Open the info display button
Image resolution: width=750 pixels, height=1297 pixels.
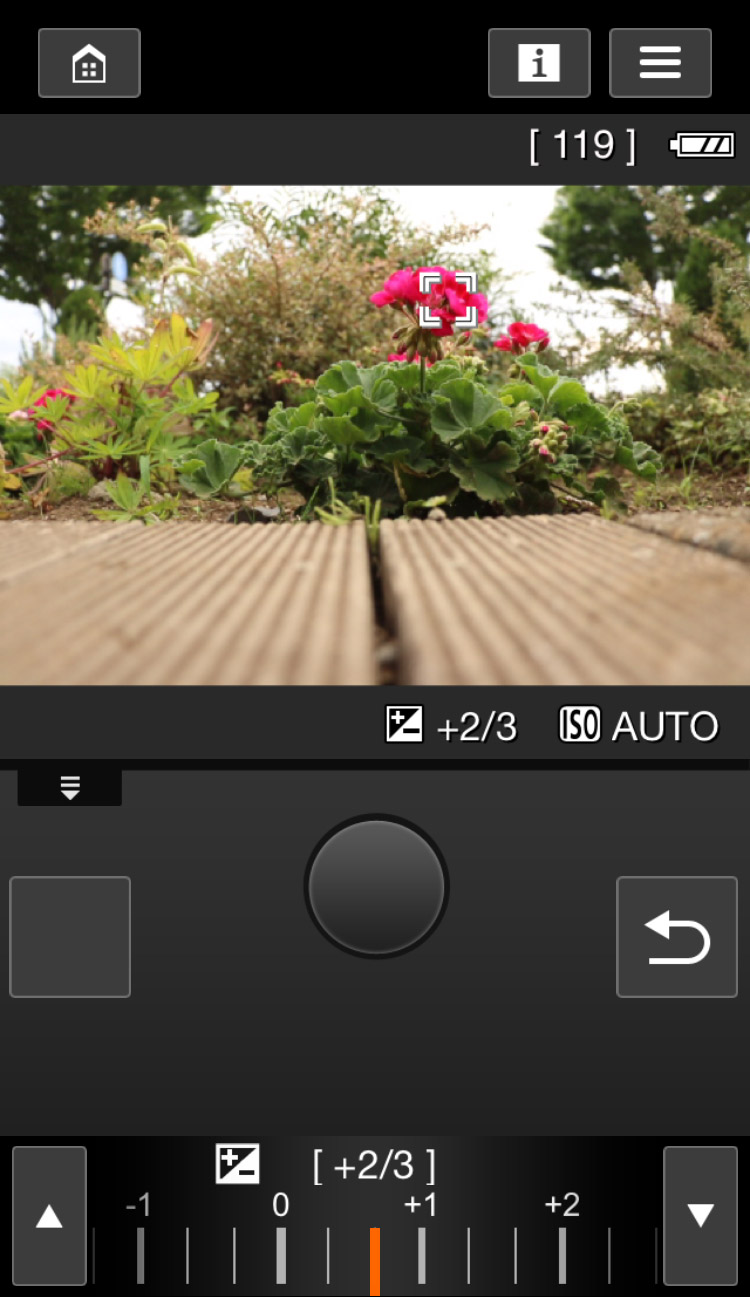(539, 63)
